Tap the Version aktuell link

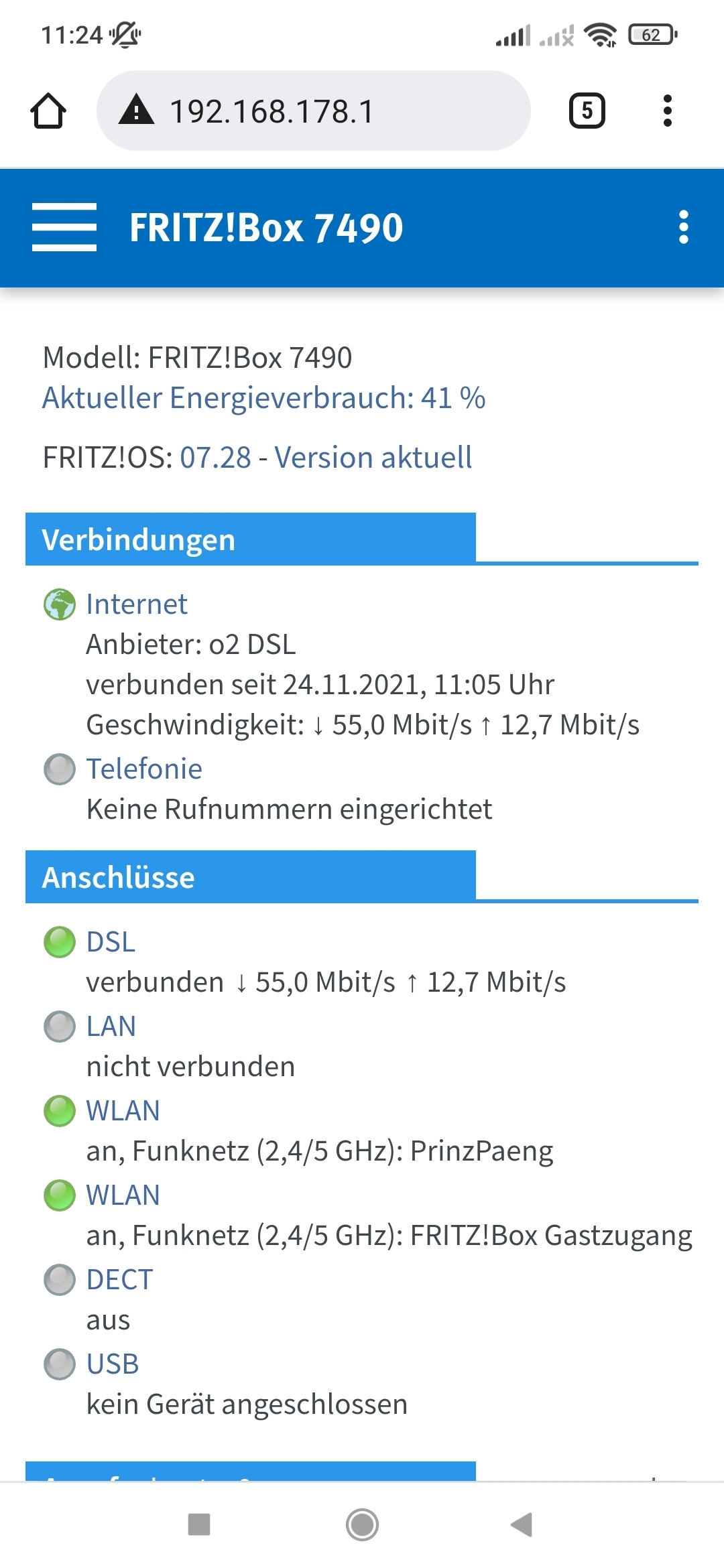373,458
